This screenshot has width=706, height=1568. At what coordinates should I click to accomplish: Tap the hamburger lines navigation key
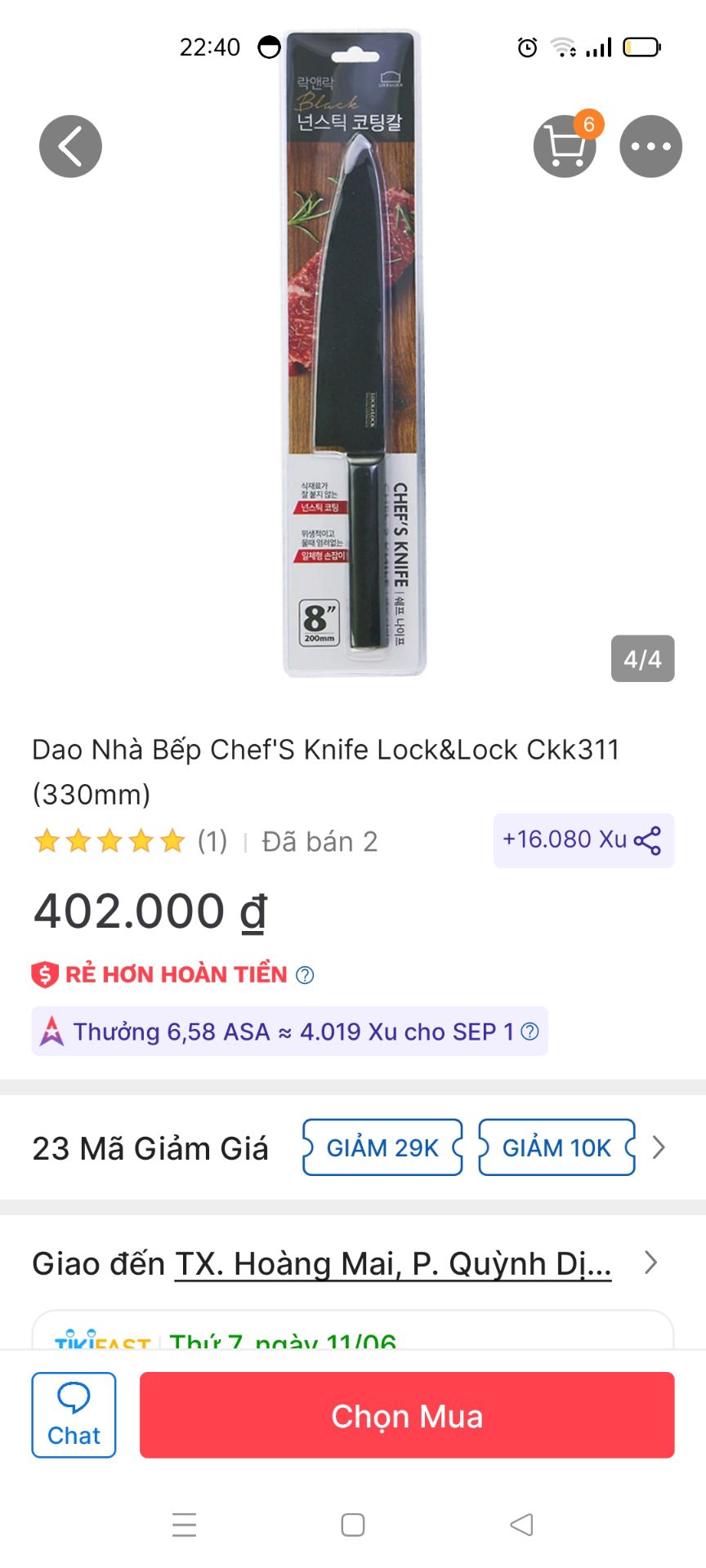click(185, 1524)
